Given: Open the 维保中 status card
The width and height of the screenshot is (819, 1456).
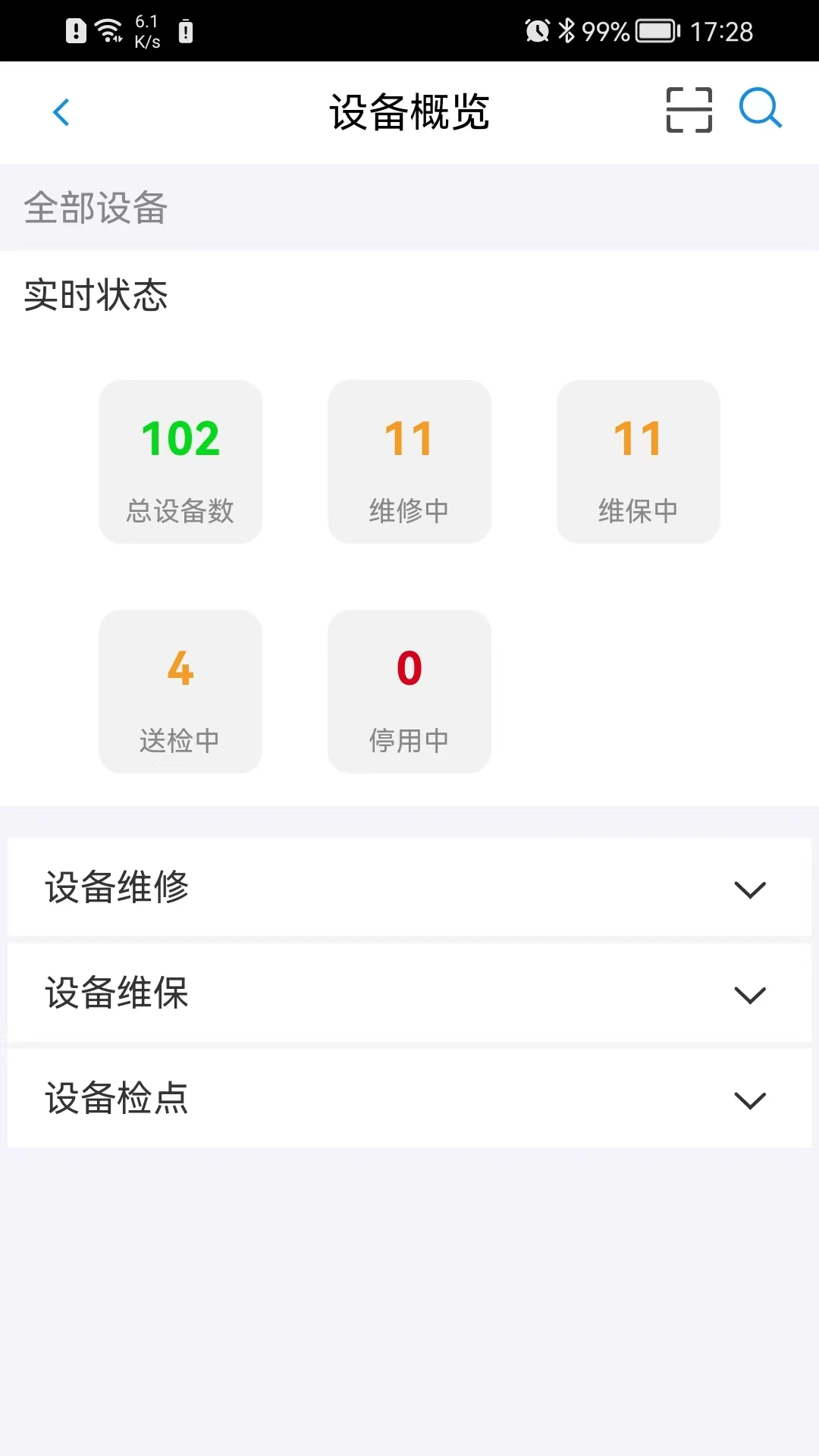Looking at the screenshot, I should coord(638,463).
